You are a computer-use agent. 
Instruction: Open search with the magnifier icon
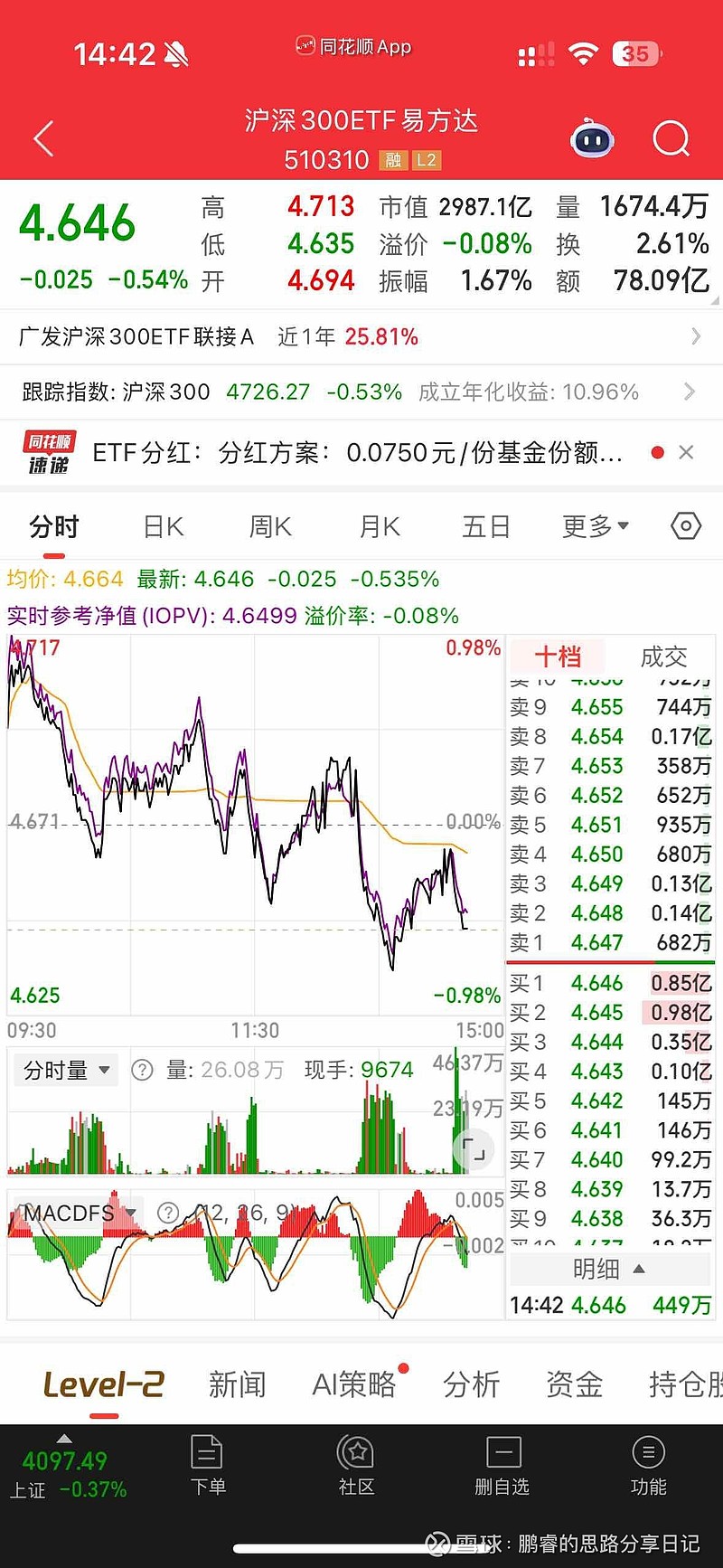coord(671,137)
